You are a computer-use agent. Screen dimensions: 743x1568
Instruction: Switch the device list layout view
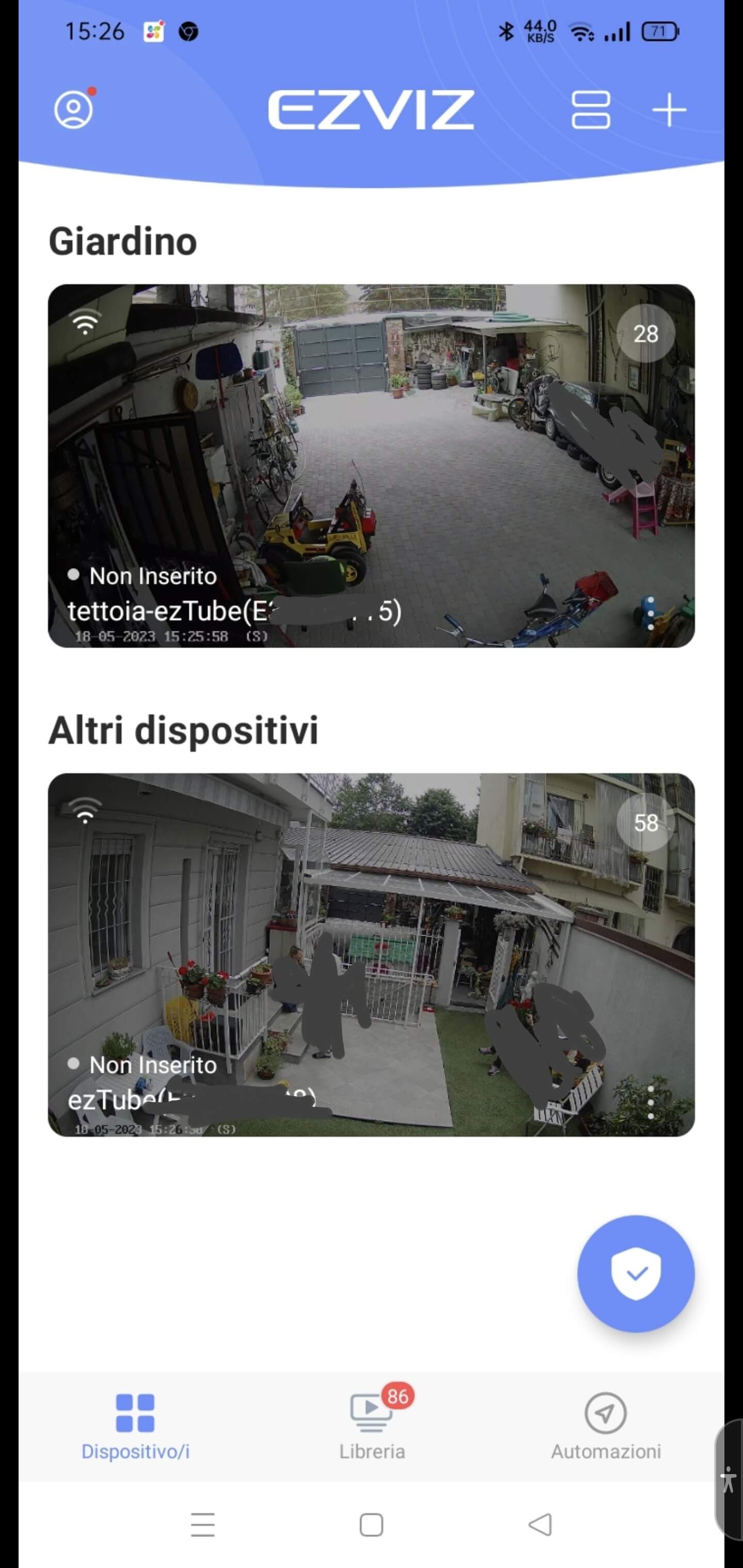590,110
